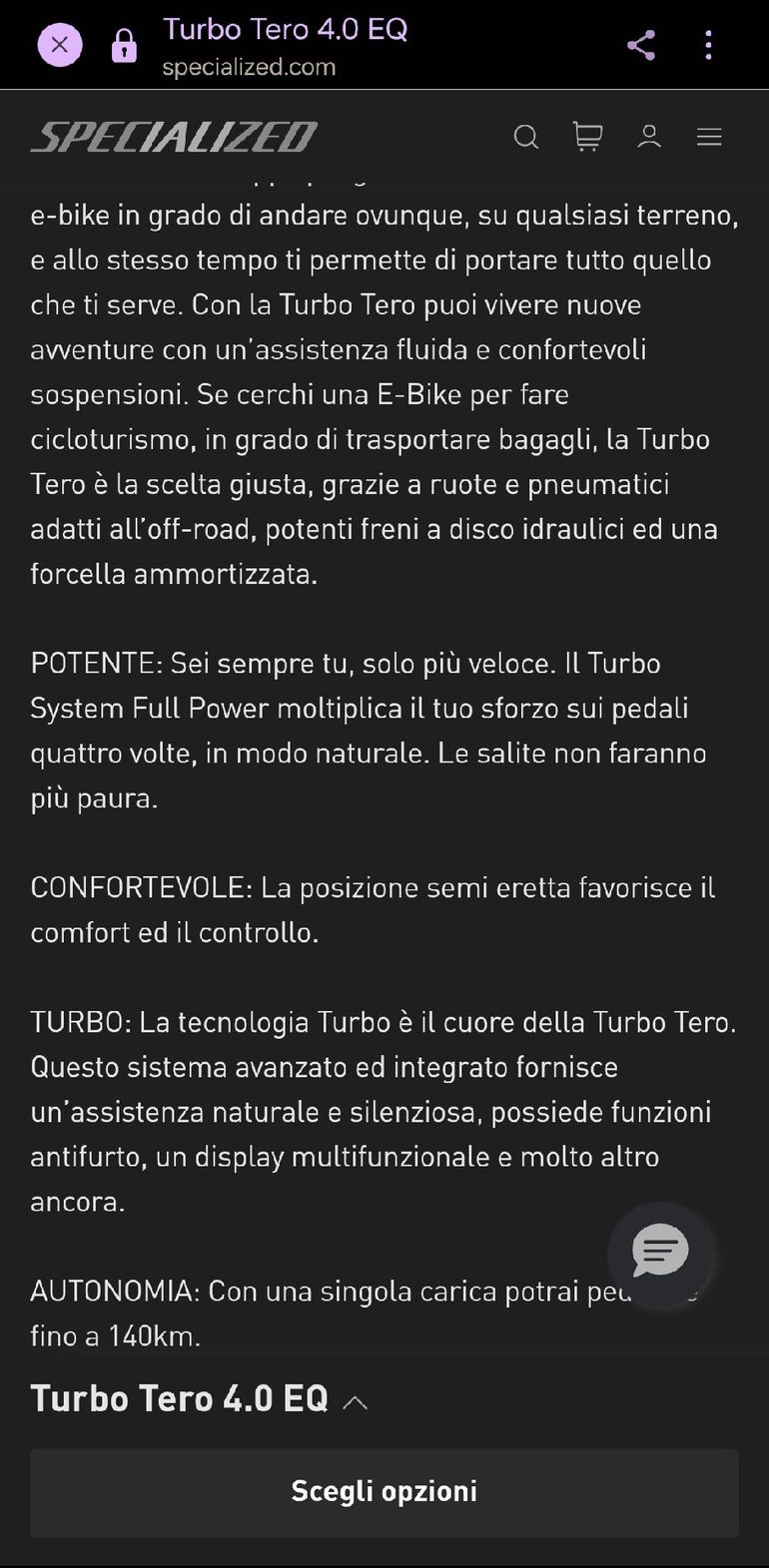
Task: Tap Scegli opzioni button
Action: 384,1492
